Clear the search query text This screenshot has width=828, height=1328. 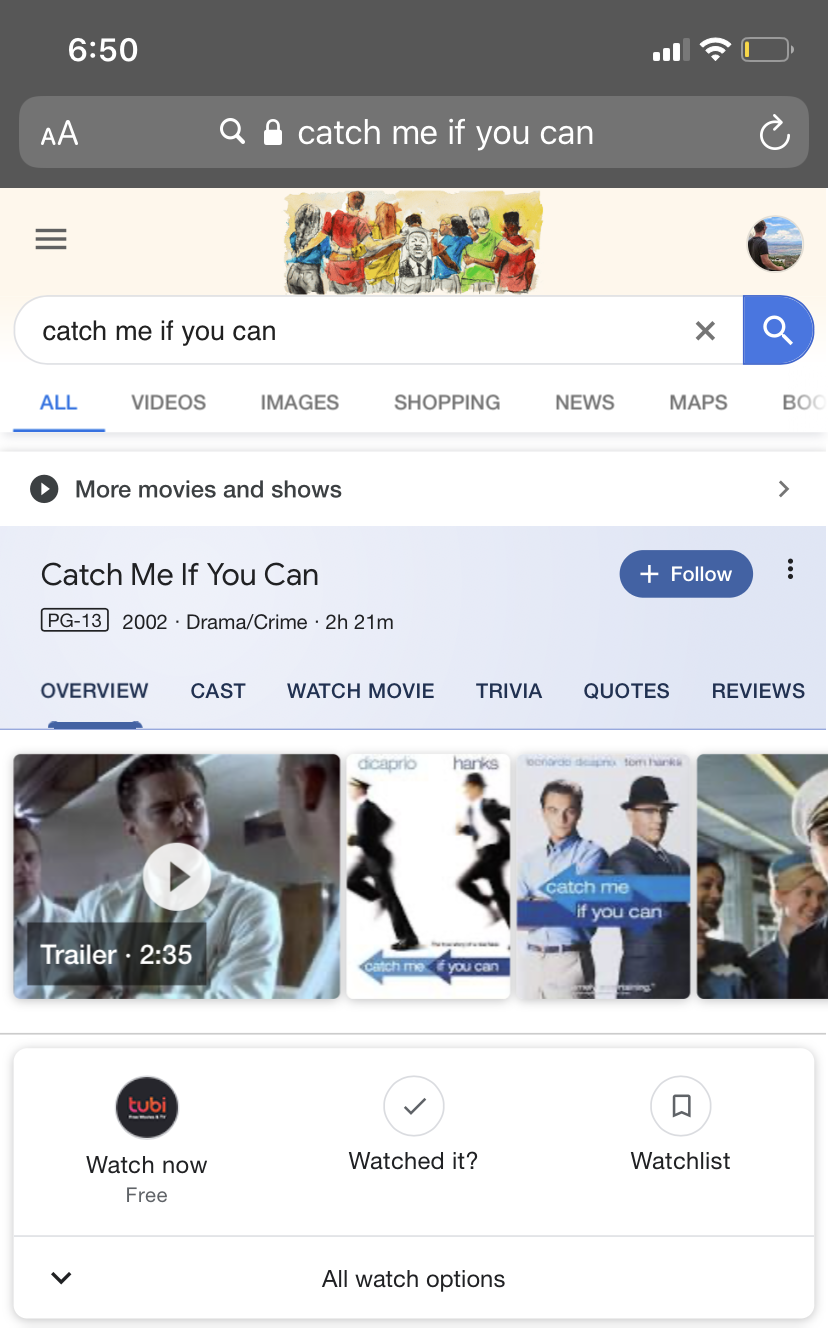coord(705,331)
